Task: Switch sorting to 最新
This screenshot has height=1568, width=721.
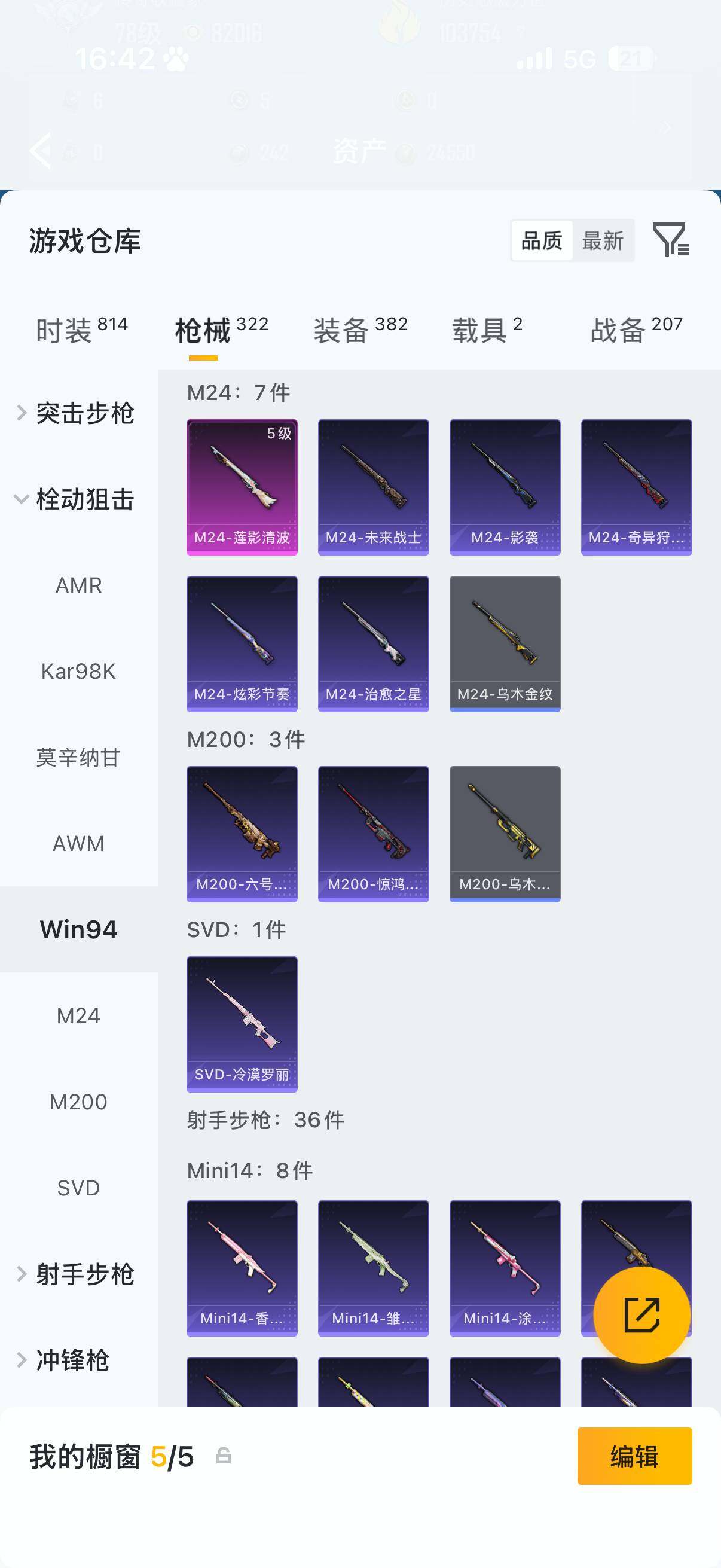Action: coord(604,241)
